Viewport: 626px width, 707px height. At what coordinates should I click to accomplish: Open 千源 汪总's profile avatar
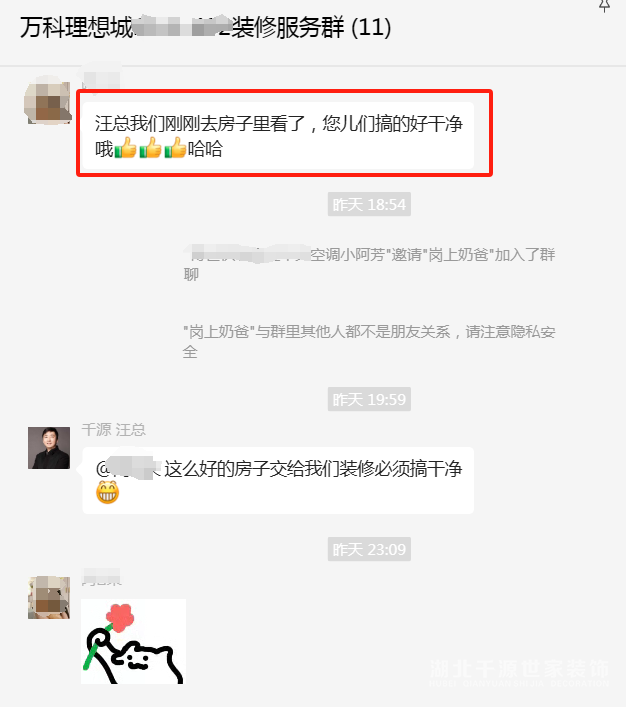point(49,448)
